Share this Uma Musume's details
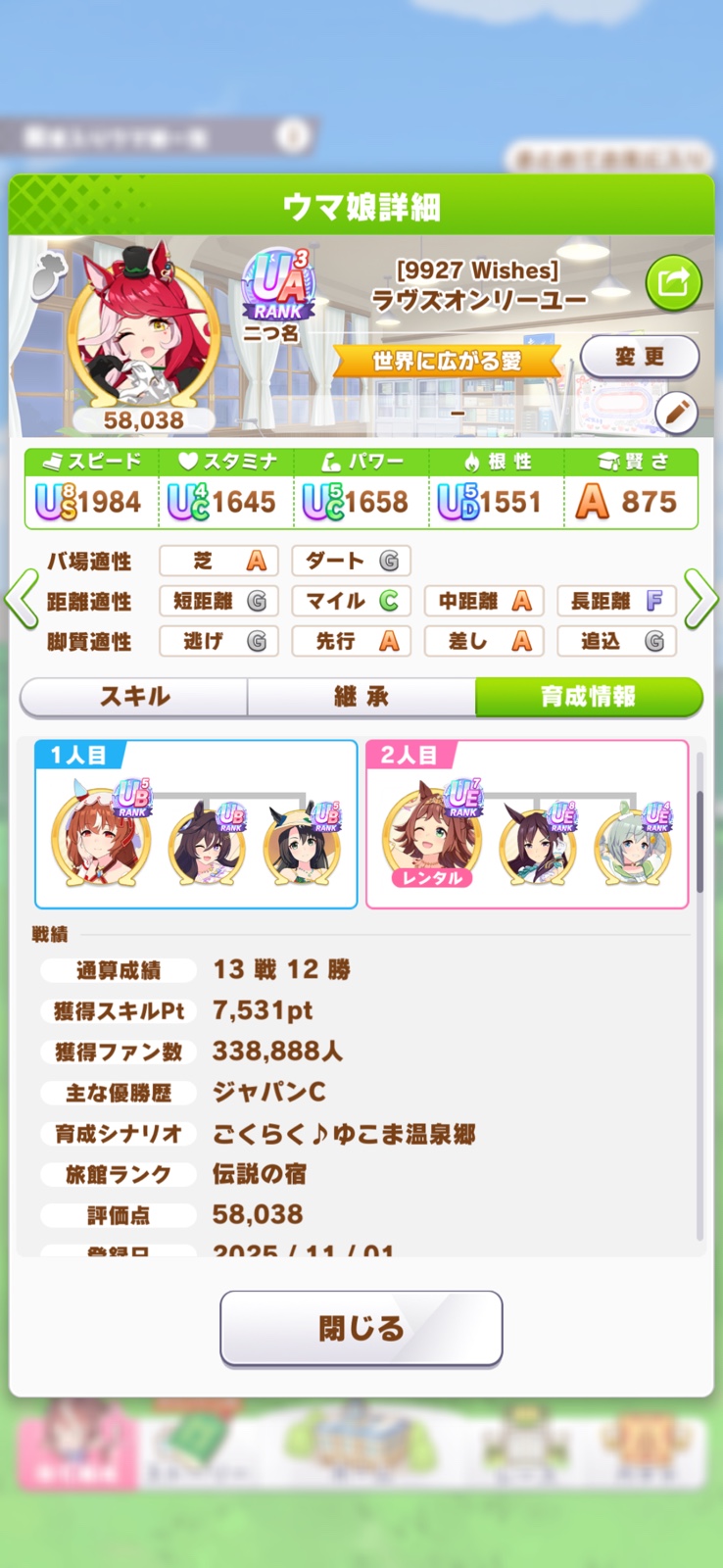Viewport: 723px width, 1568px height. 673,283
